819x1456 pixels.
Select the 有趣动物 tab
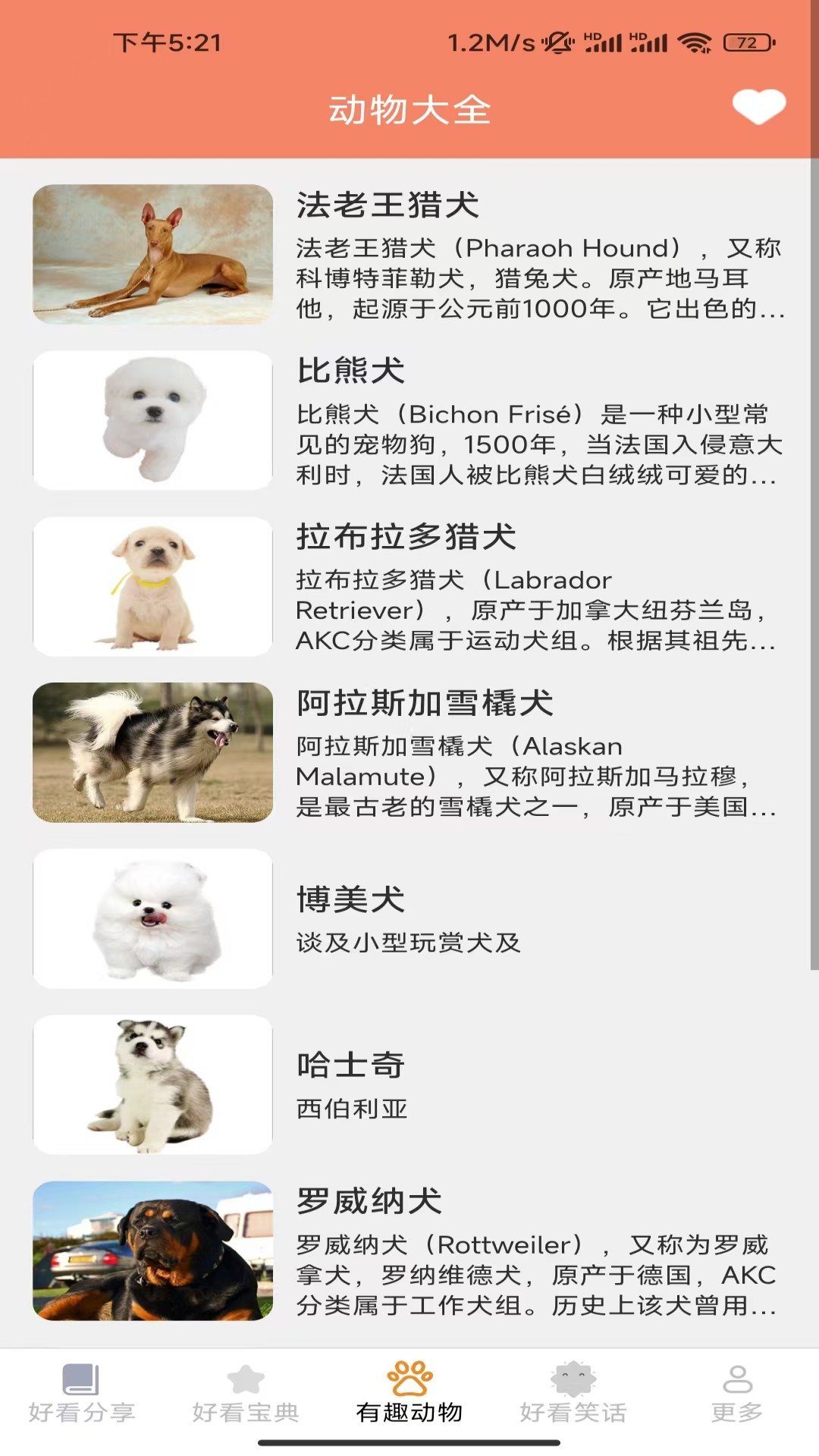pyautogui.click(x=409, y=1393)
